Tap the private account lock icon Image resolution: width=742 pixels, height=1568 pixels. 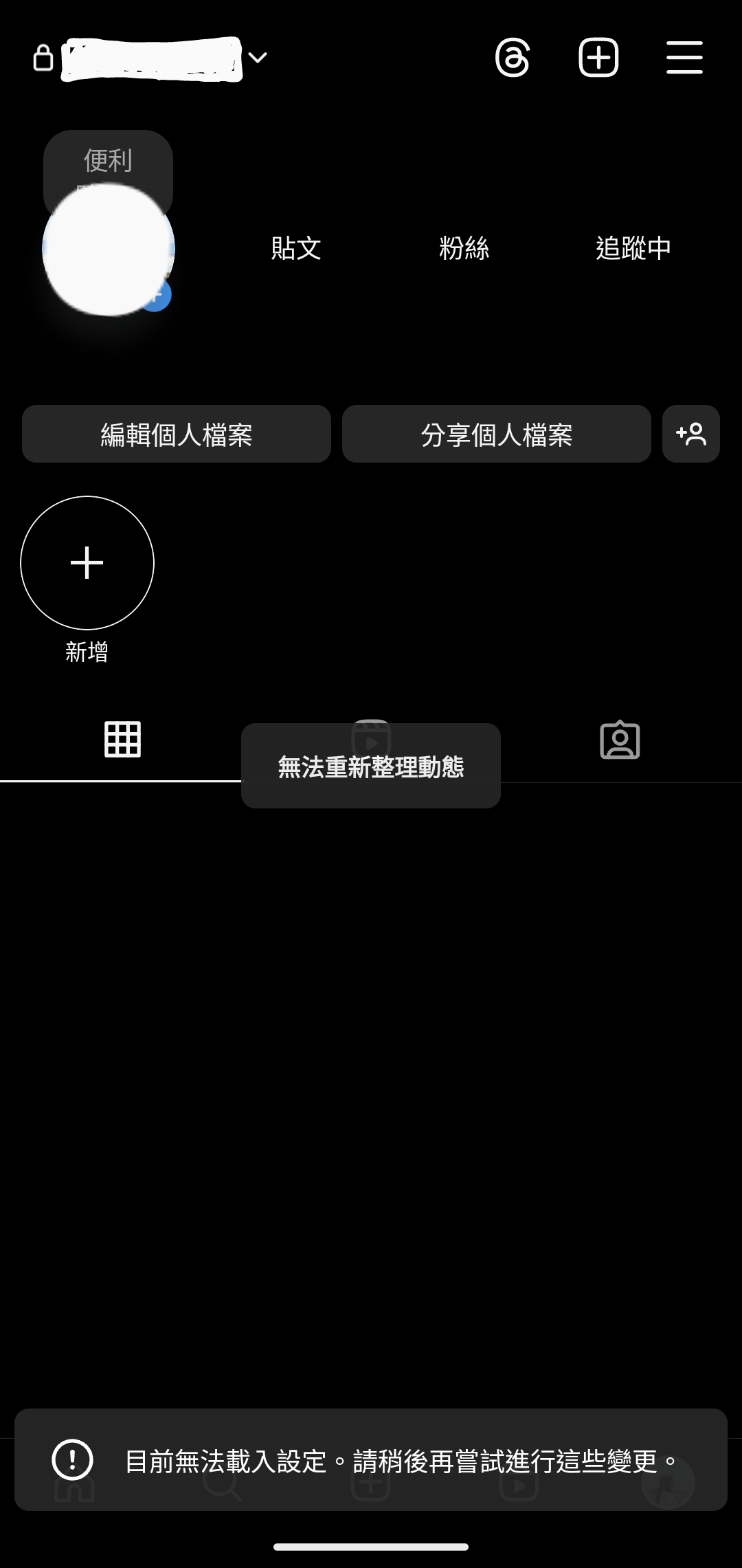point(43,56)
